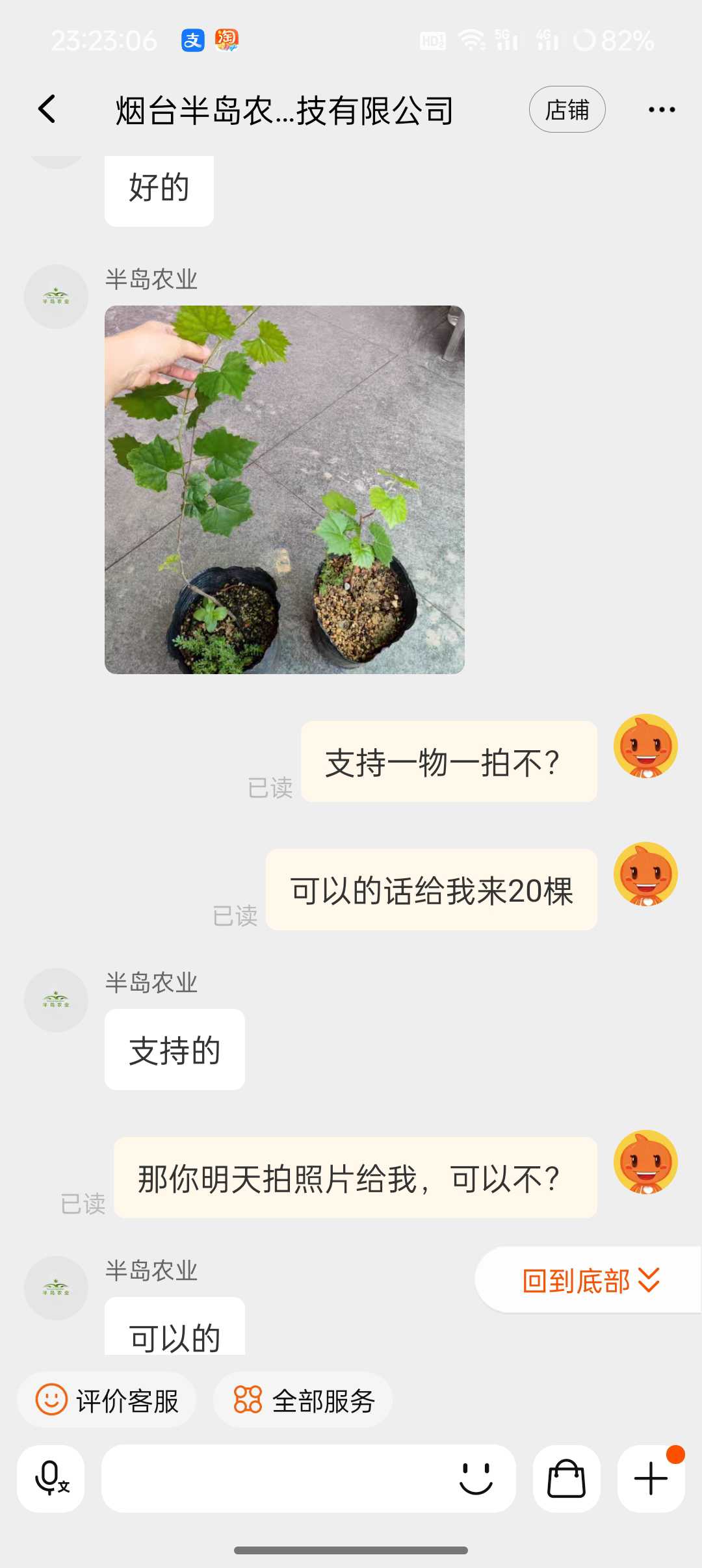Open the 全部服务 chip
The width and height of the screenshot is (702, 1568).
(303, 1400)
